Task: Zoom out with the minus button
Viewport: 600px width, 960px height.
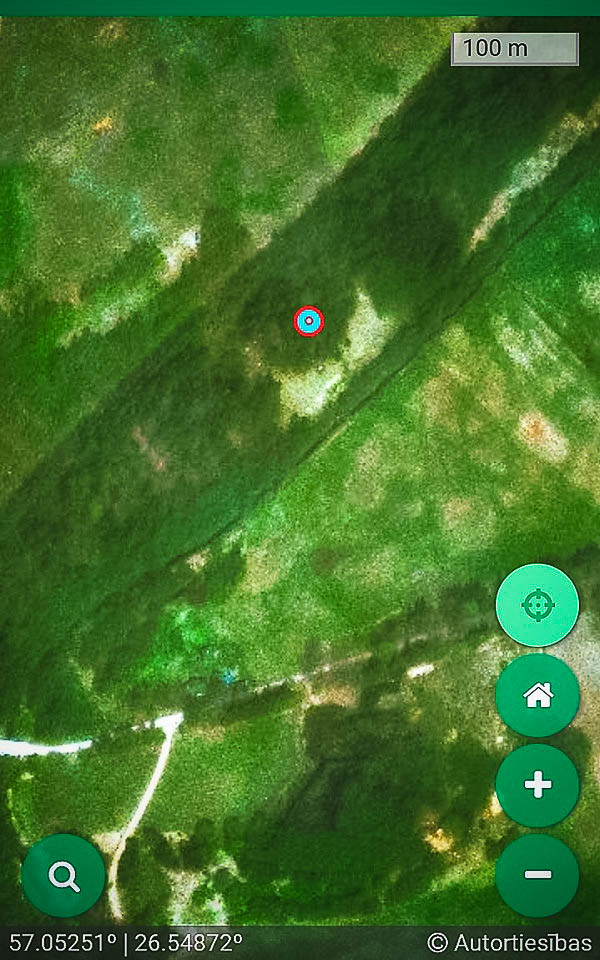Action: [537, 876]
